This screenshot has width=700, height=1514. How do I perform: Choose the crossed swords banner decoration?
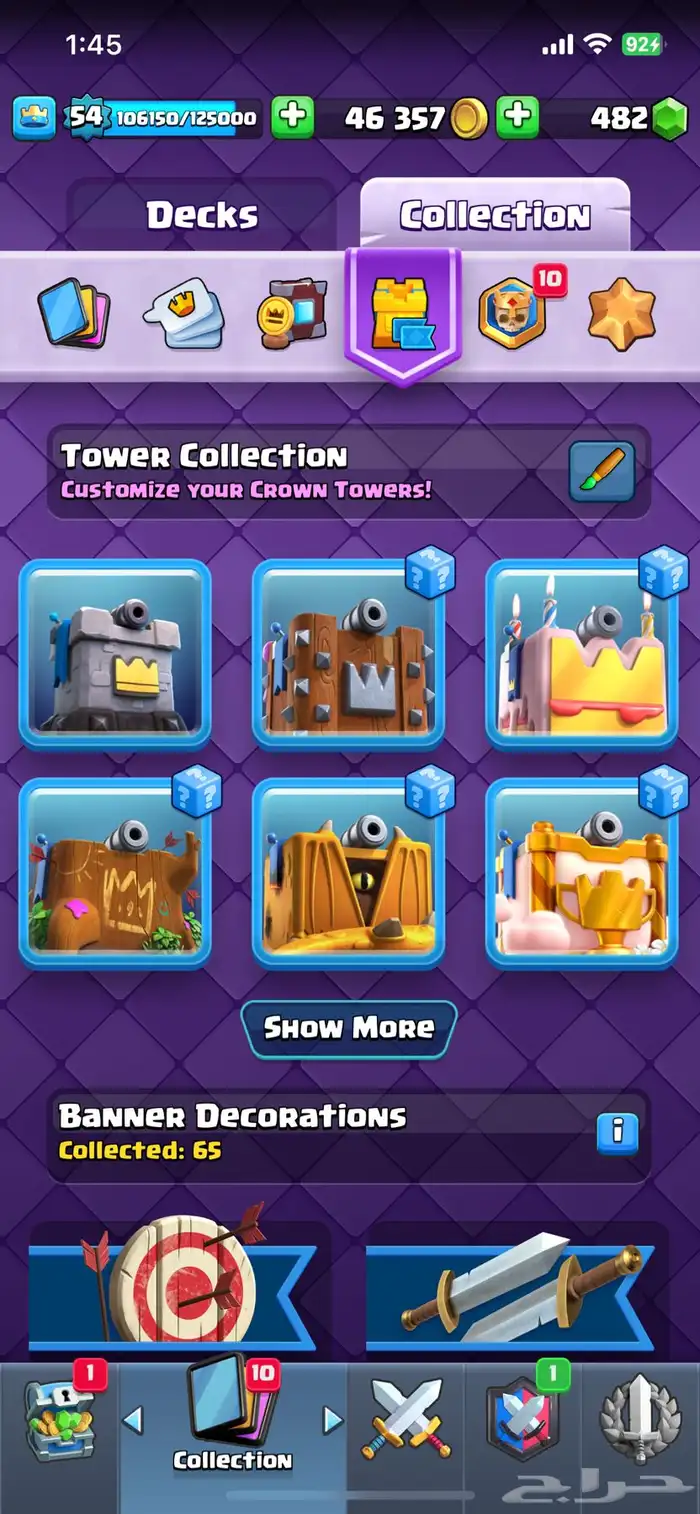[x=510, y=1285]
